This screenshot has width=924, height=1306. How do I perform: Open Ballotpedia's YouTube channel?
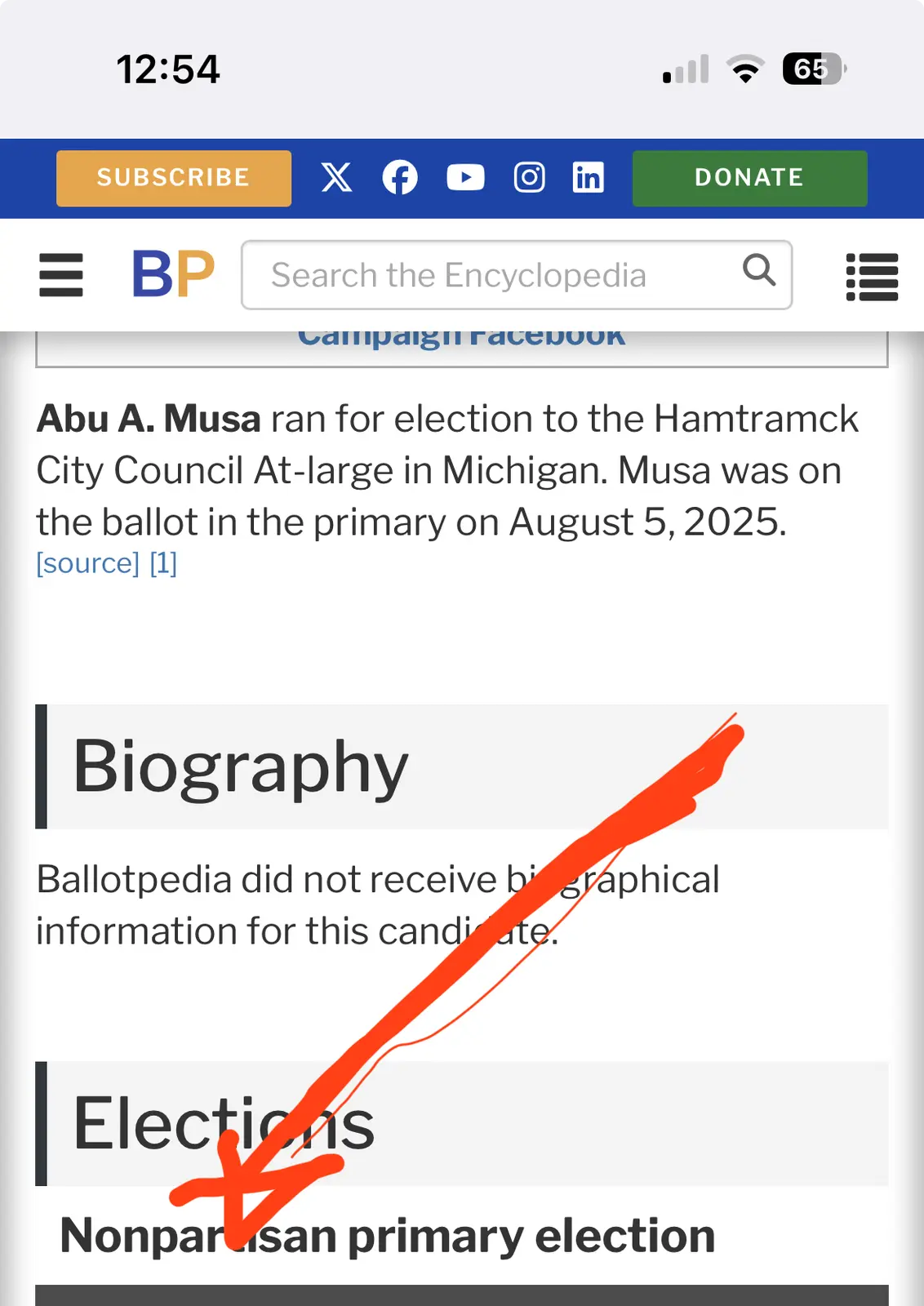point(465,177)
